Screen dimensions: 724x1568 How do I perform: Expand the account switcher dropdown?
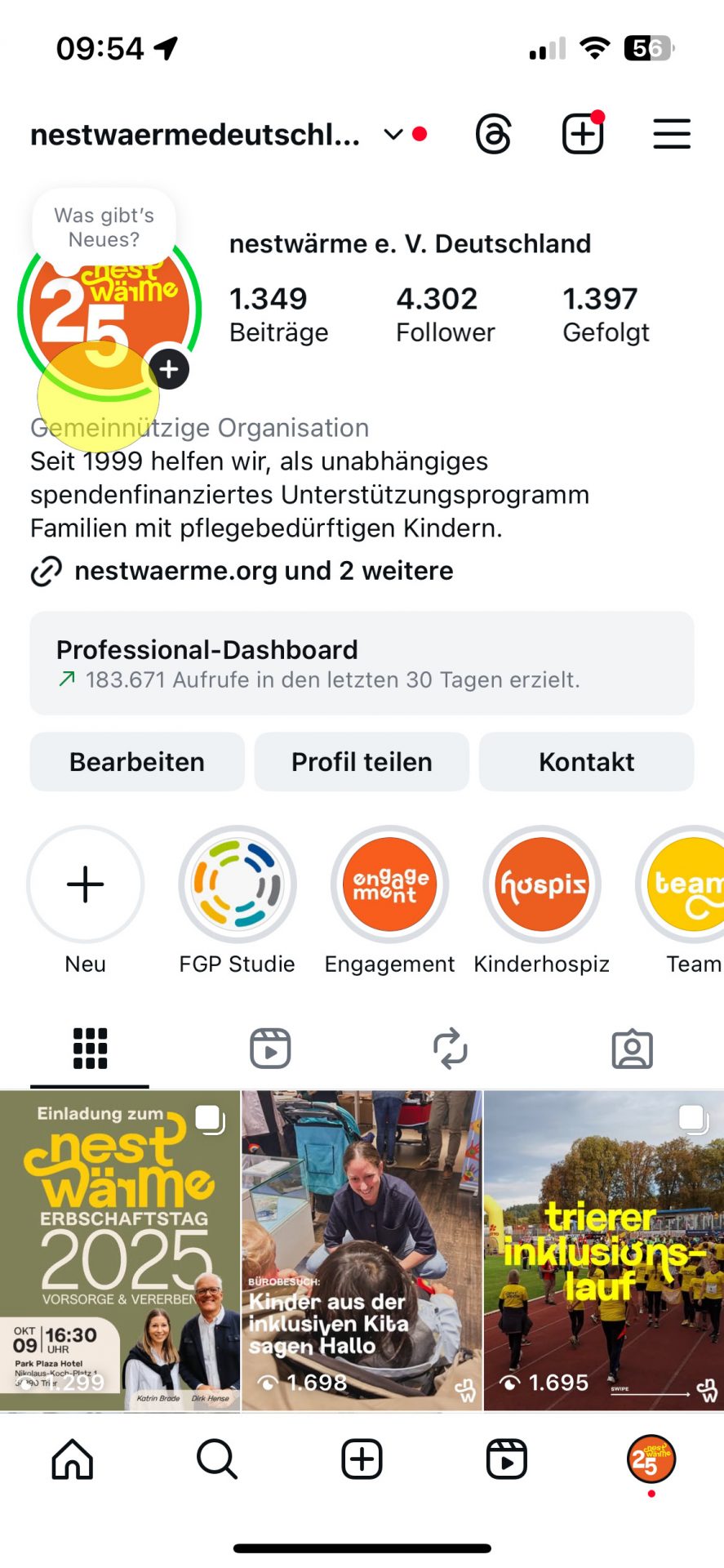pyautogui.click(x=393, y=134)
